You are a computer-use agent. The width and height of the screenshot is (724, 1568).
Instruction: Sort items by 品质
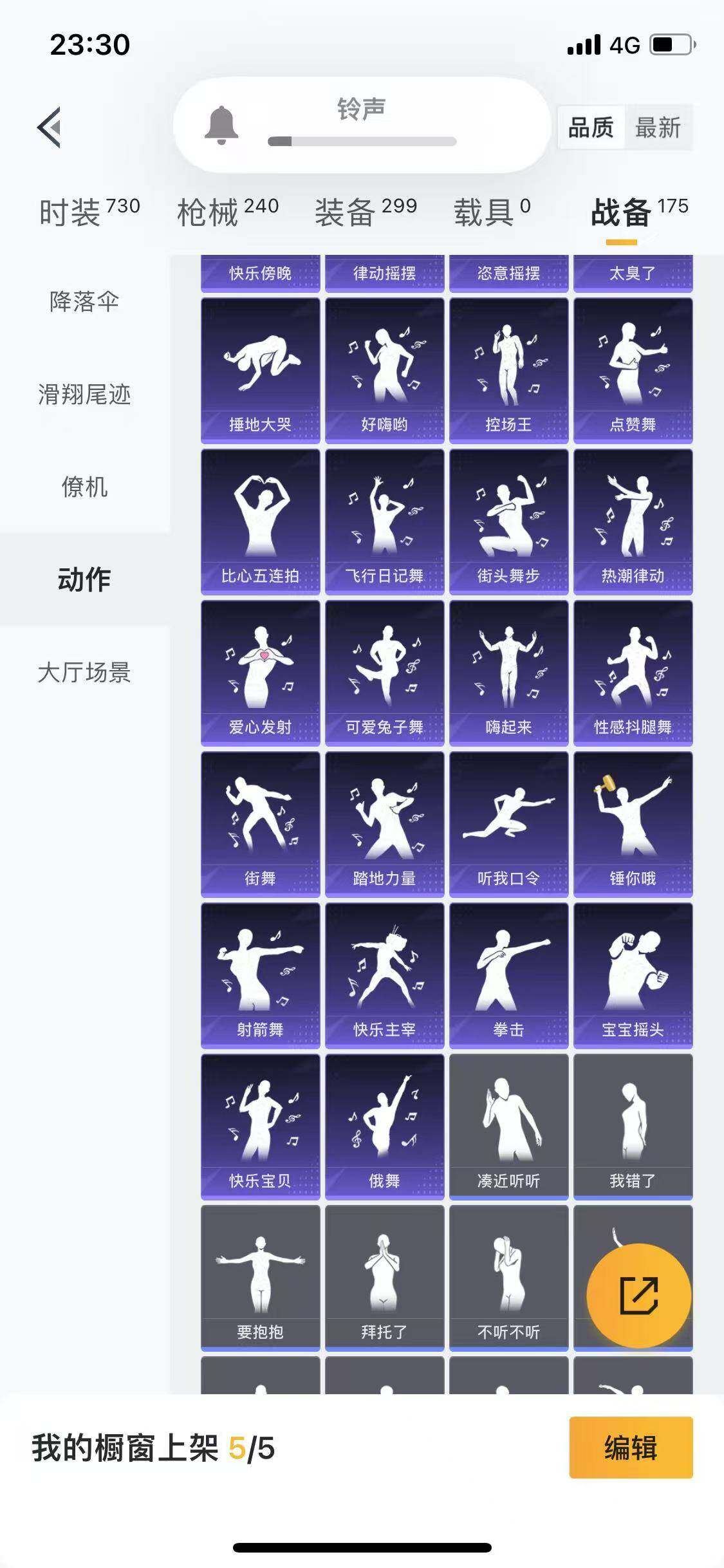(x=590, y=127)
